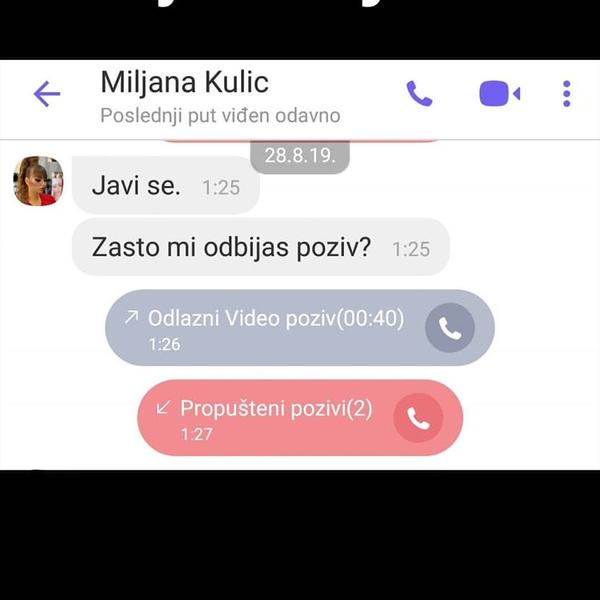Go back from Miljana Kulic chat
The image size is (600, 600).
[47, 95]
